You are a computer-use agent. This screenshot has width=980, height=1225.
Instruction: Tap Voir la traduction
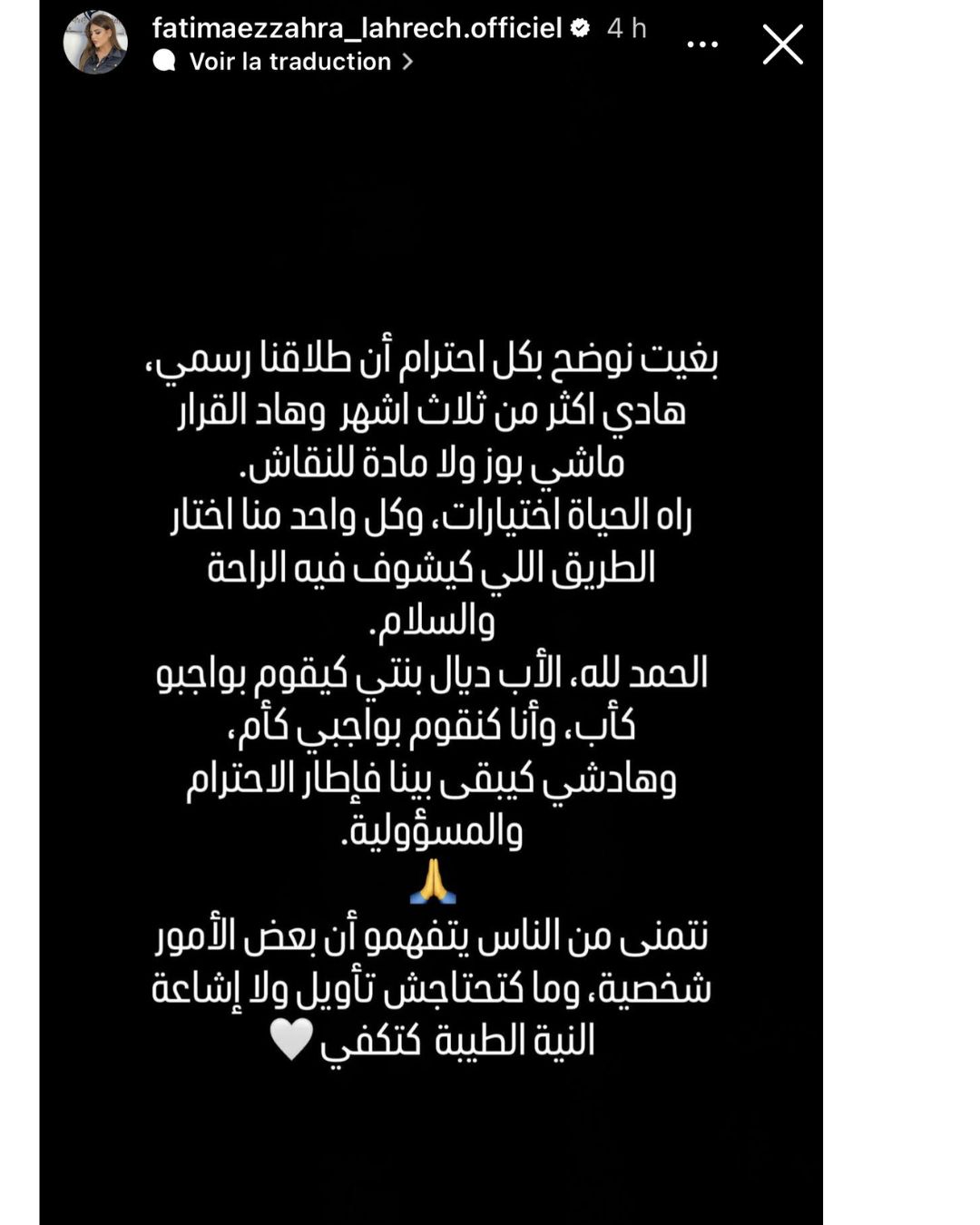click(x=289, y=62)
